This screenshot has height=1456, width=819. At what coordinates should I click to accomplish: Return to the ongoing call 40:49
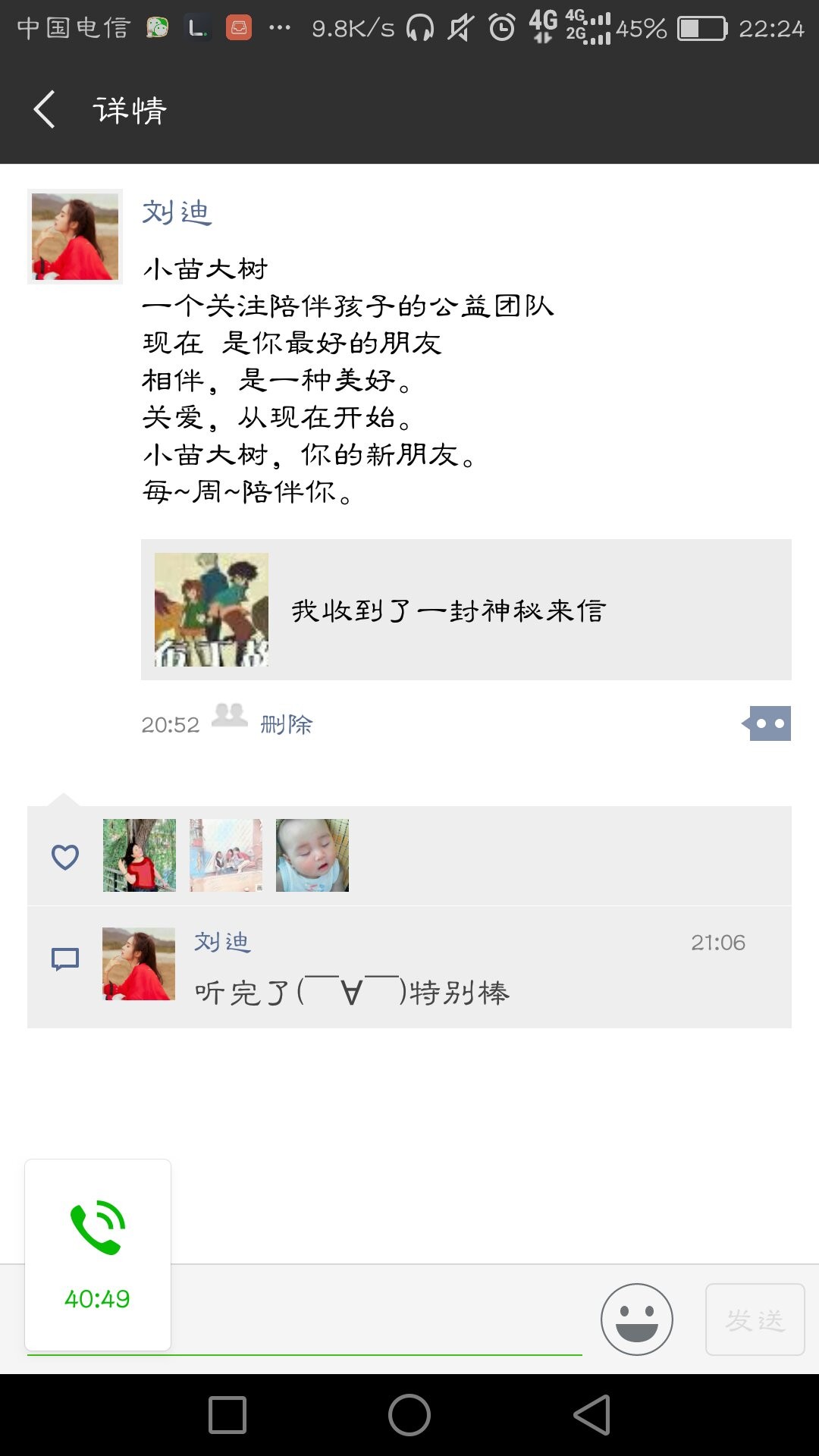(x=98, y=1254)
